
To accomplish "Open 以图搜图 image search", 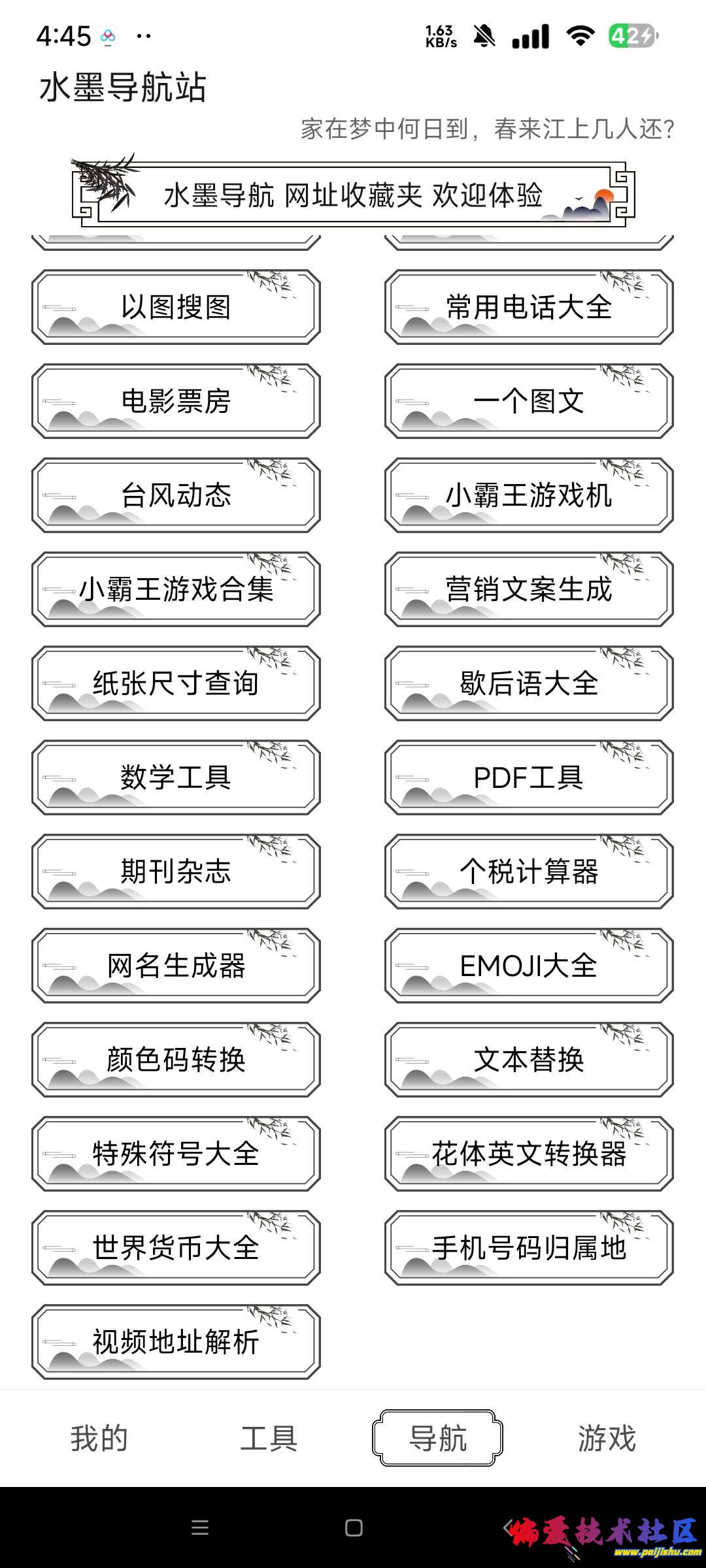I will [x=176, y=307].
